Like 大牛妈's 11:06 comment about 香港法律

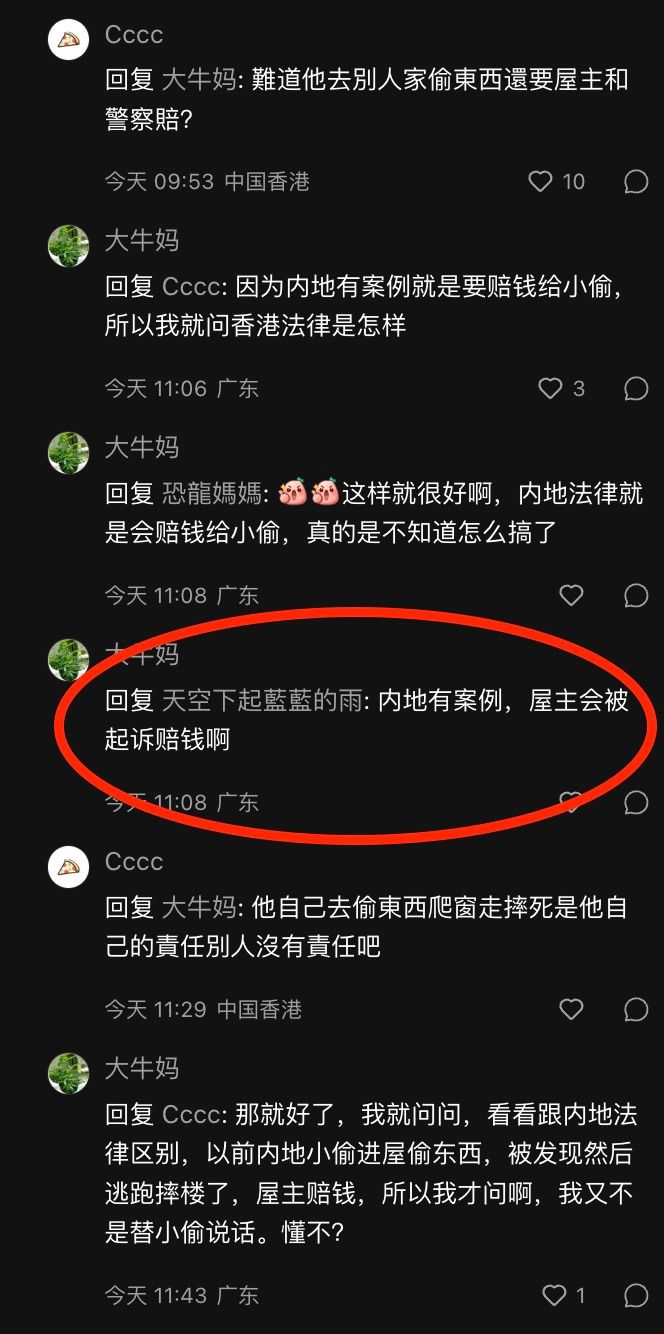pos(550,388)
